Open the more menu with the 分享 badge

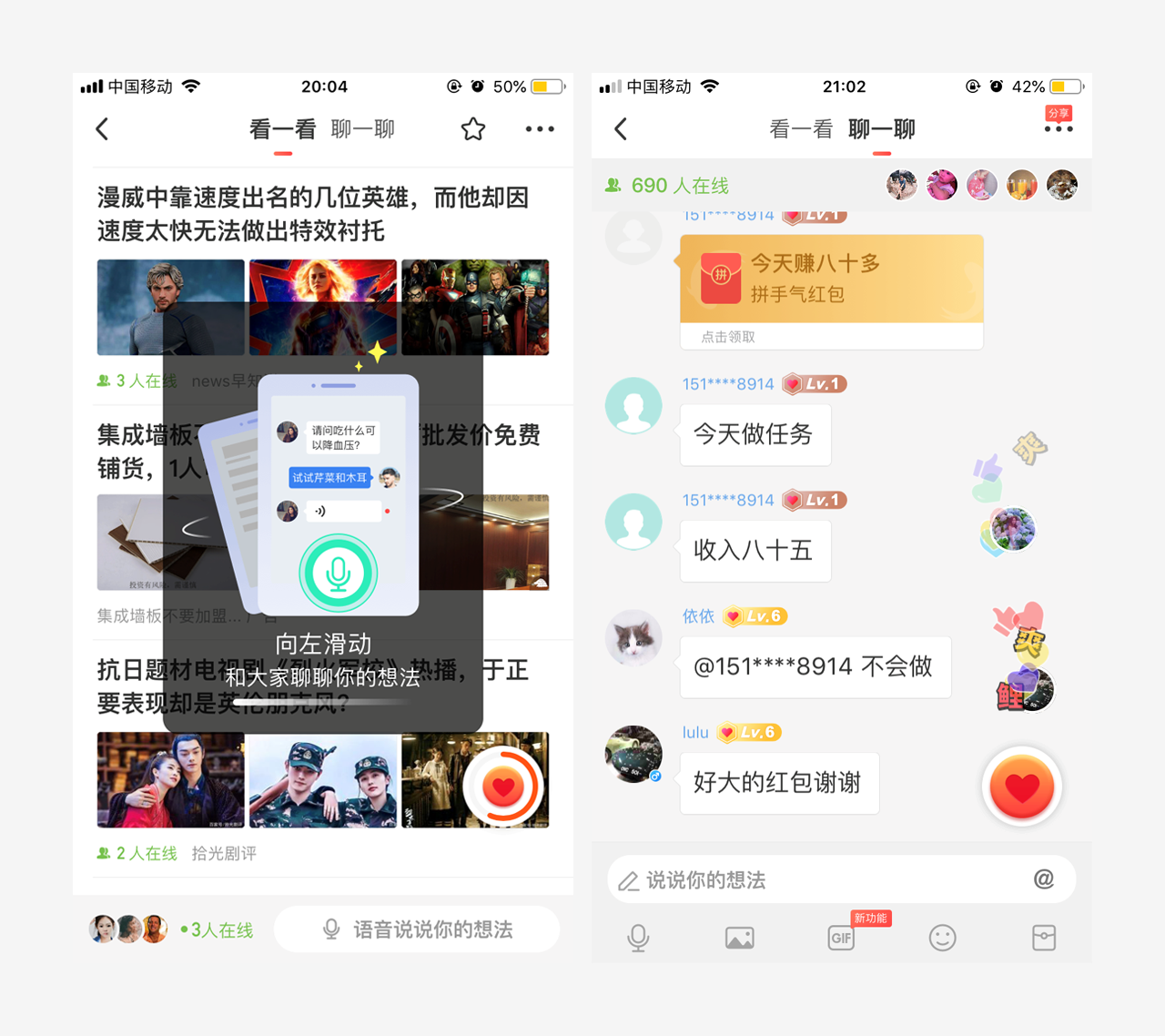(1059, 128)
